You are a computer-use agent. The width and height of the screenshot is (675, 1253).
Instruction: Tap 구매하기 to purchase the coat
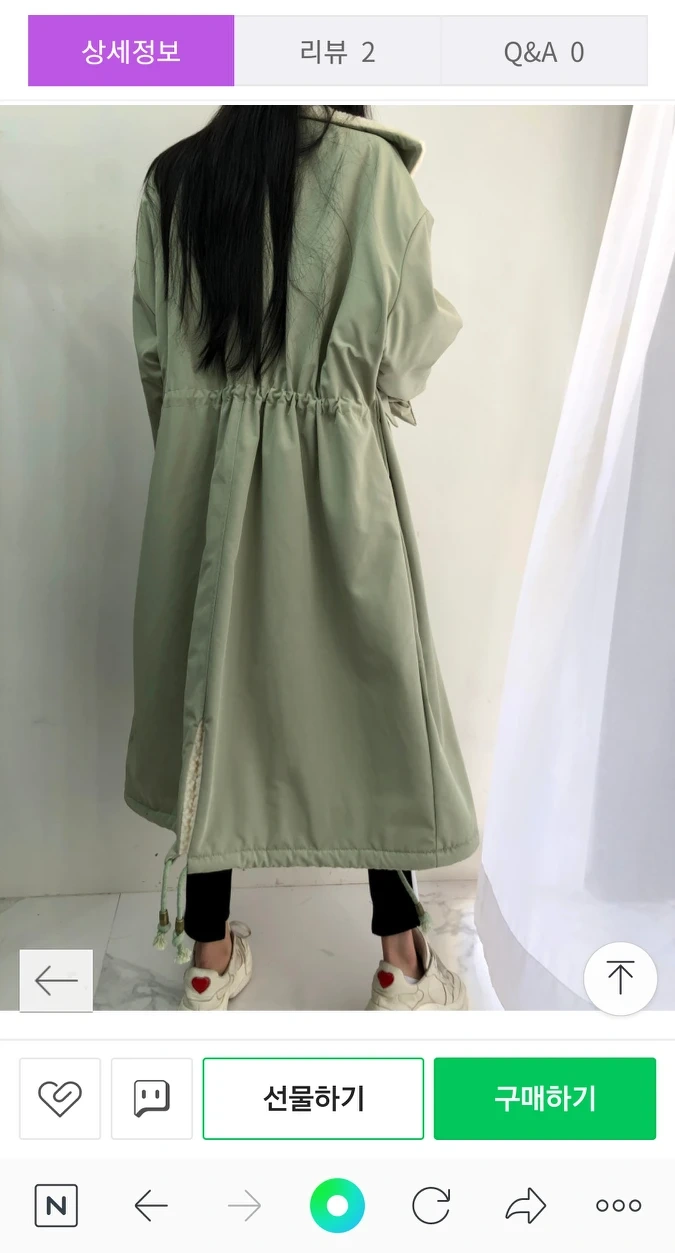click(x=544, y=1098)
